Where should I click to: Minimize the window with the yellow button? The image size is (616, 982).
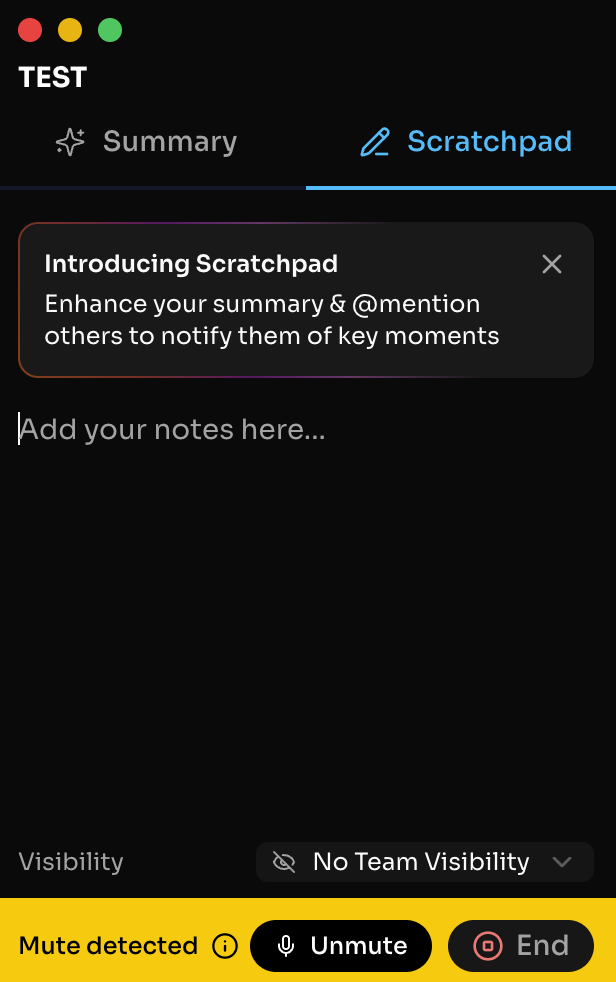(x=70, y=30)
